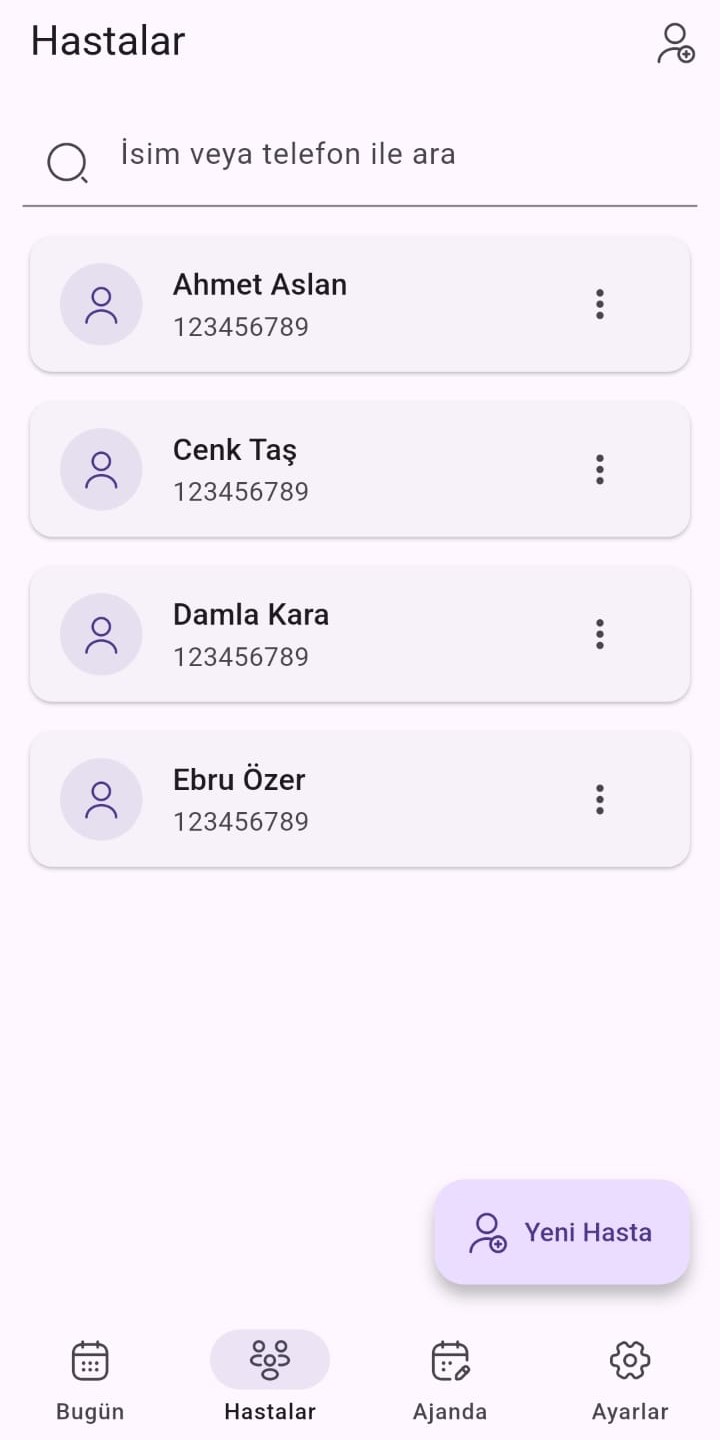720x1440 pixels.
Task: Click the person icon inside the Yeni Hasta button
Action: (487, 1233)
